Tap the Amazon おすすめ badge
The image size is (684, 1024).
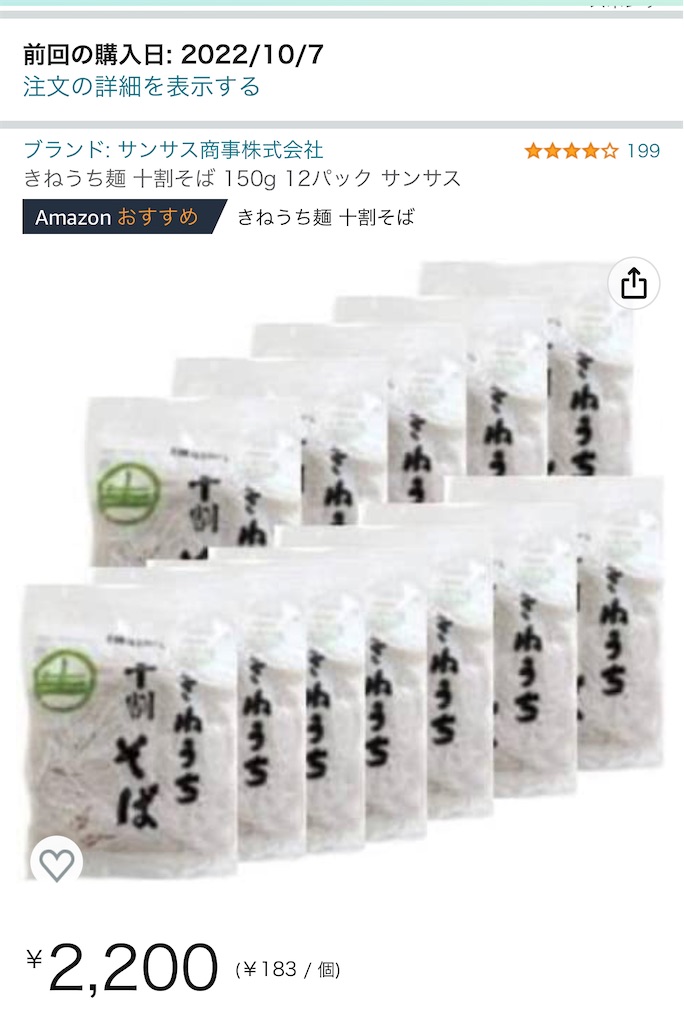[117, 217]
